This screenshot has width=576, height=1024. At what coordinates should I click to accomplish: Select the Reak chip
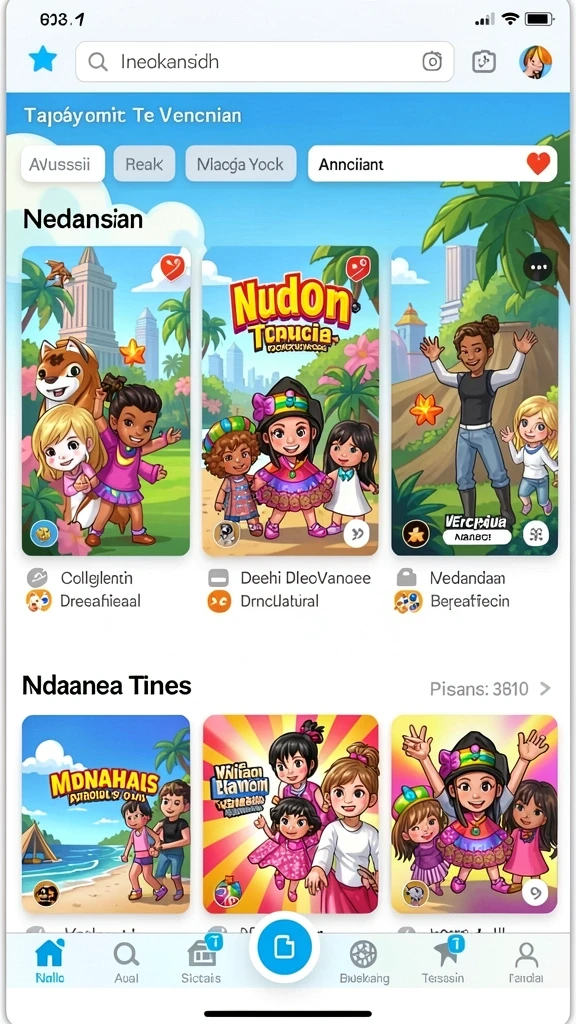pos(144,164)
